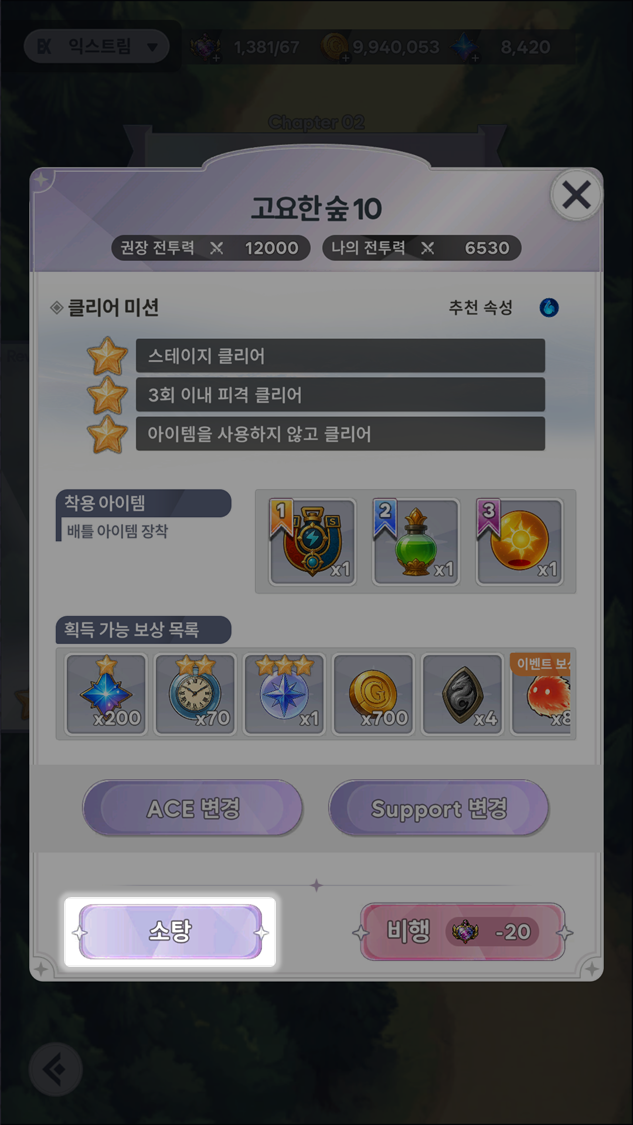View the x4 dark stone reward
The width and height of the screenshot is (633, 1125).
pyautogui.click(x=462, y=694)
